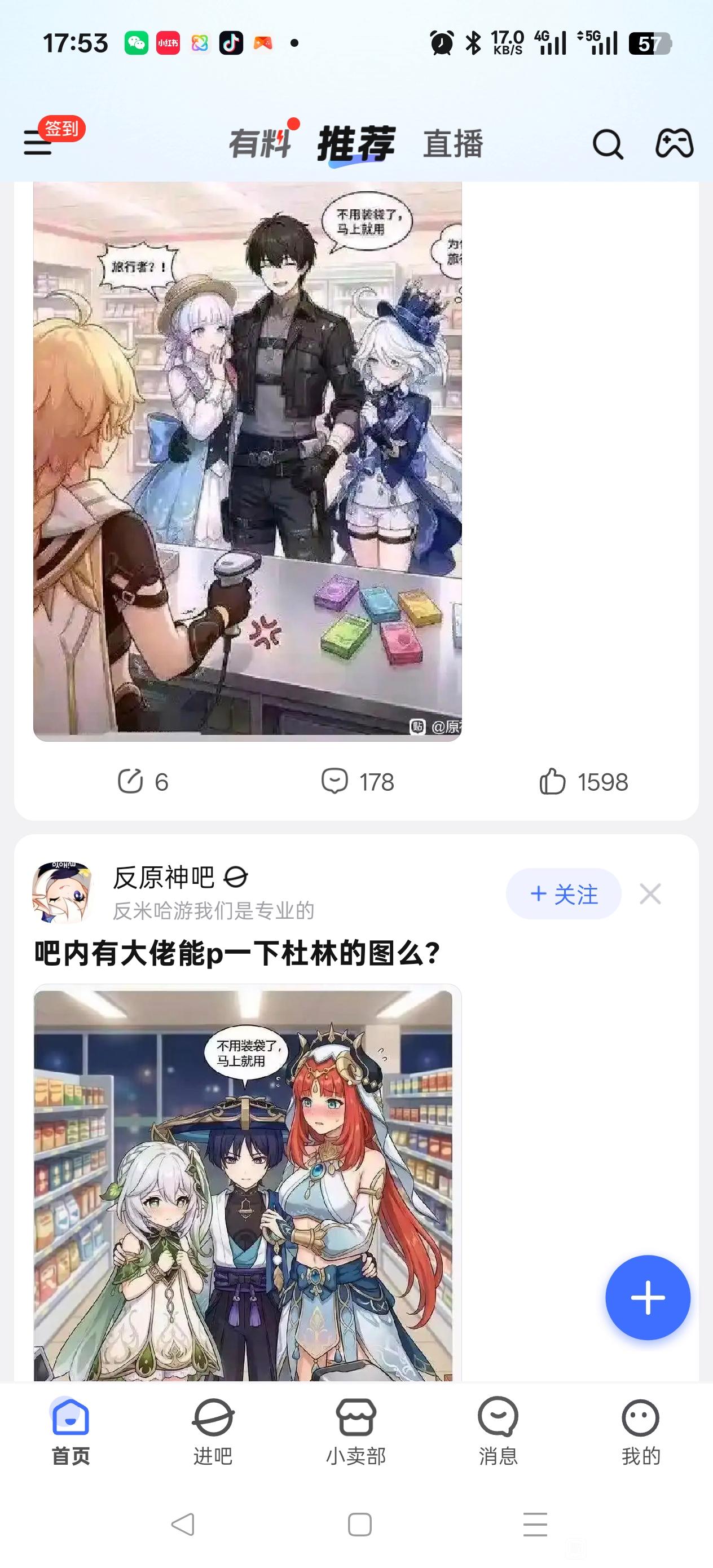Open post 吧内有大佬能p一下杜林的图么?
Image resolution: width=713 pixels, height=1568 pixels.
click(237, 953)
